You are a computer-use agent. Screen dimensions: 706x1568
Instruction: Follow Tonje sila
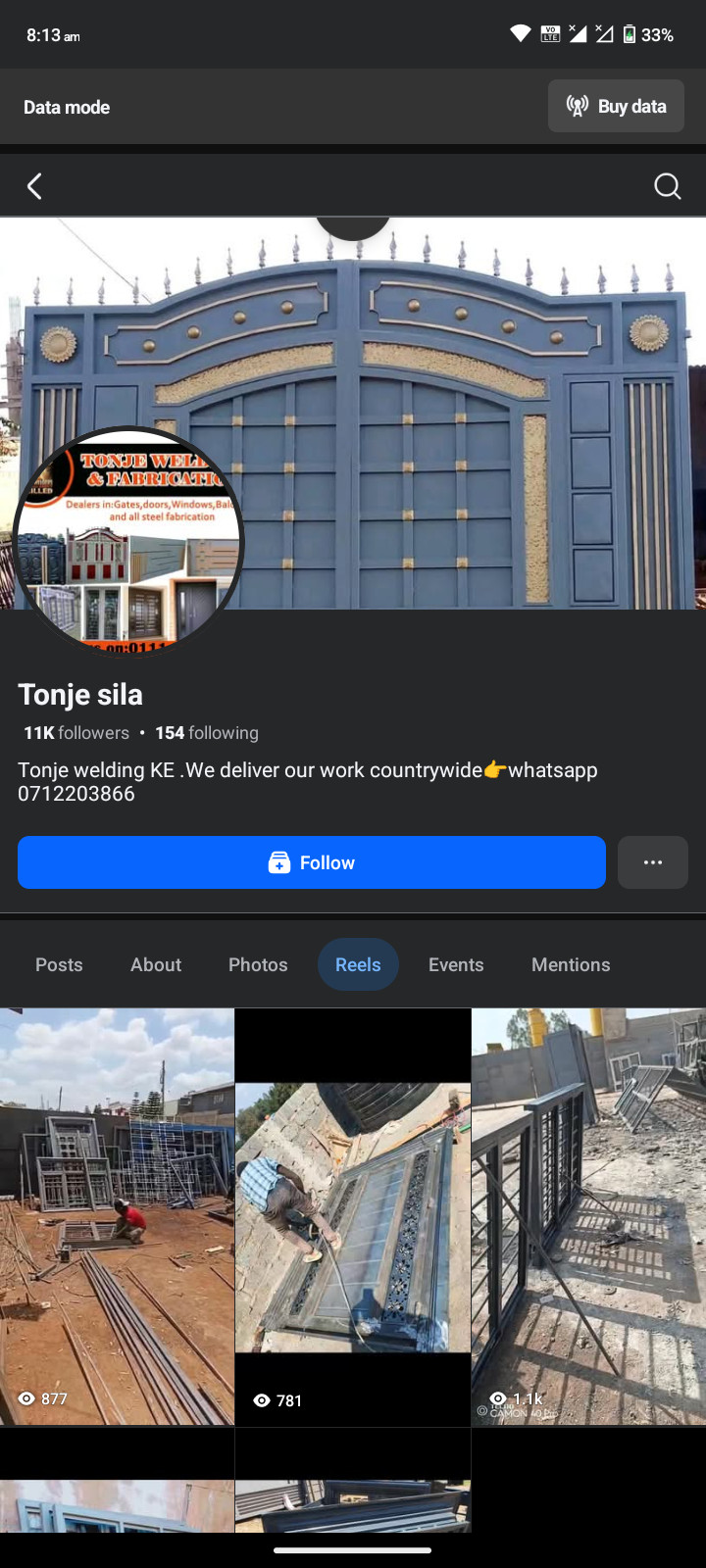(x=312, y=862)
